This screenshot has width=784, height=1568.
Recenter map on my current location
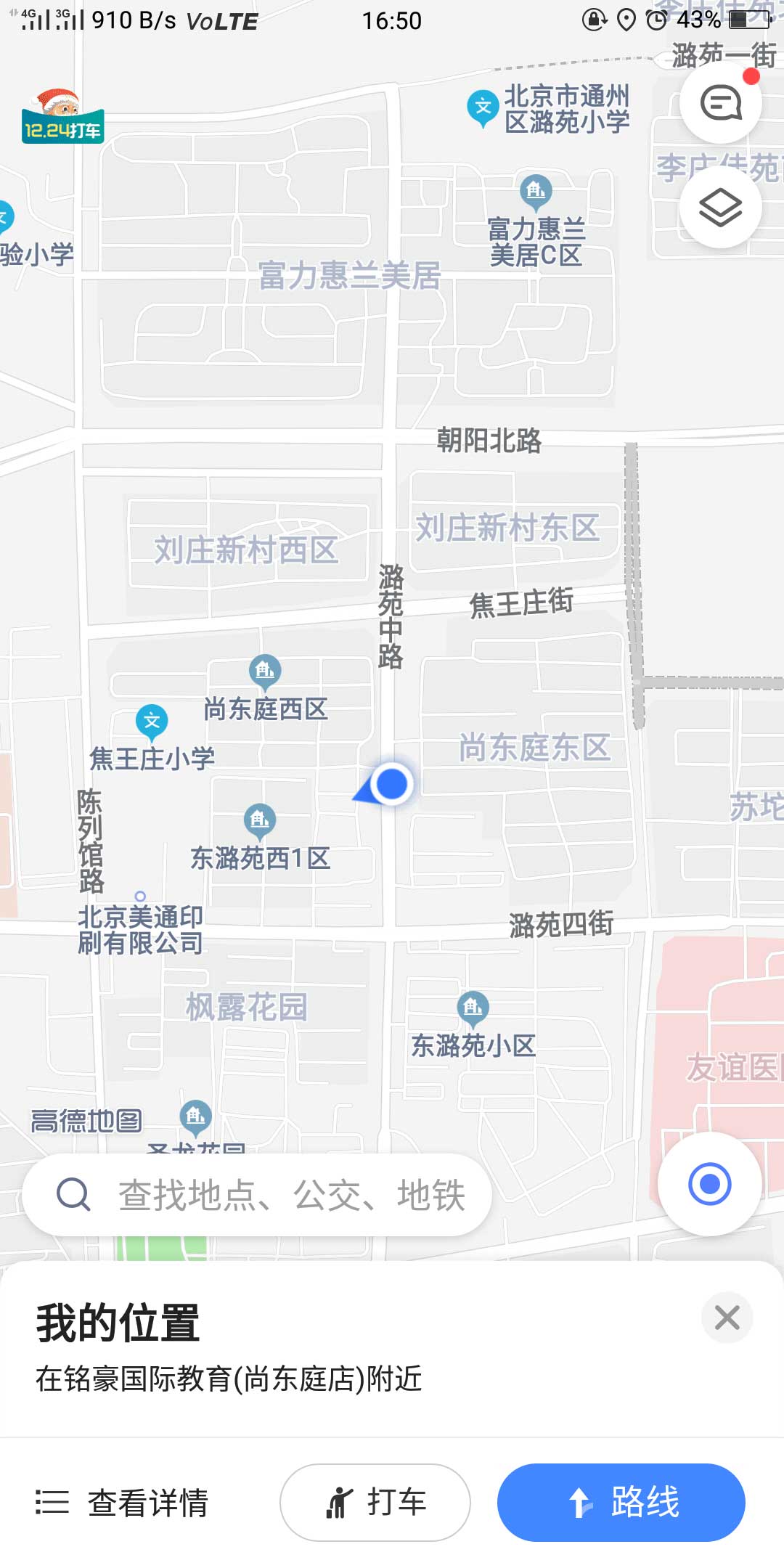click(x=709, y=1184)
